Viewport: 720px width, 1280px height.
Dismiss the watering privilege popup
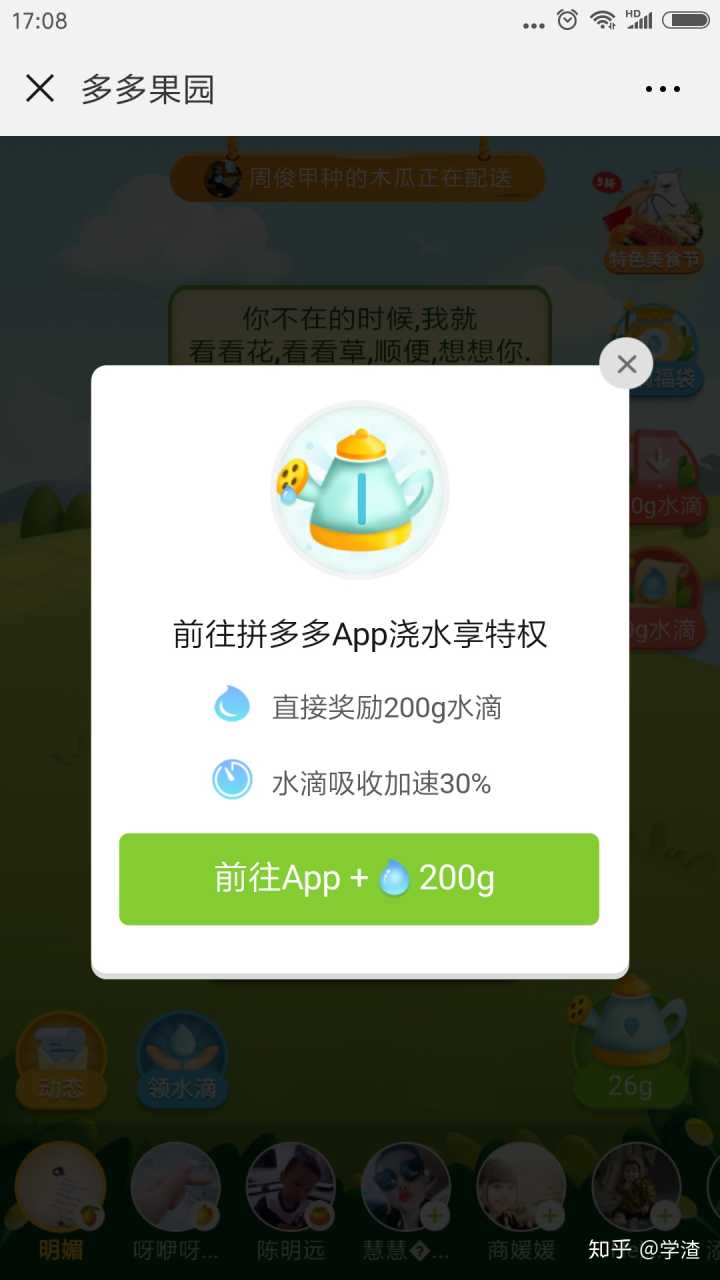(626, 364)
